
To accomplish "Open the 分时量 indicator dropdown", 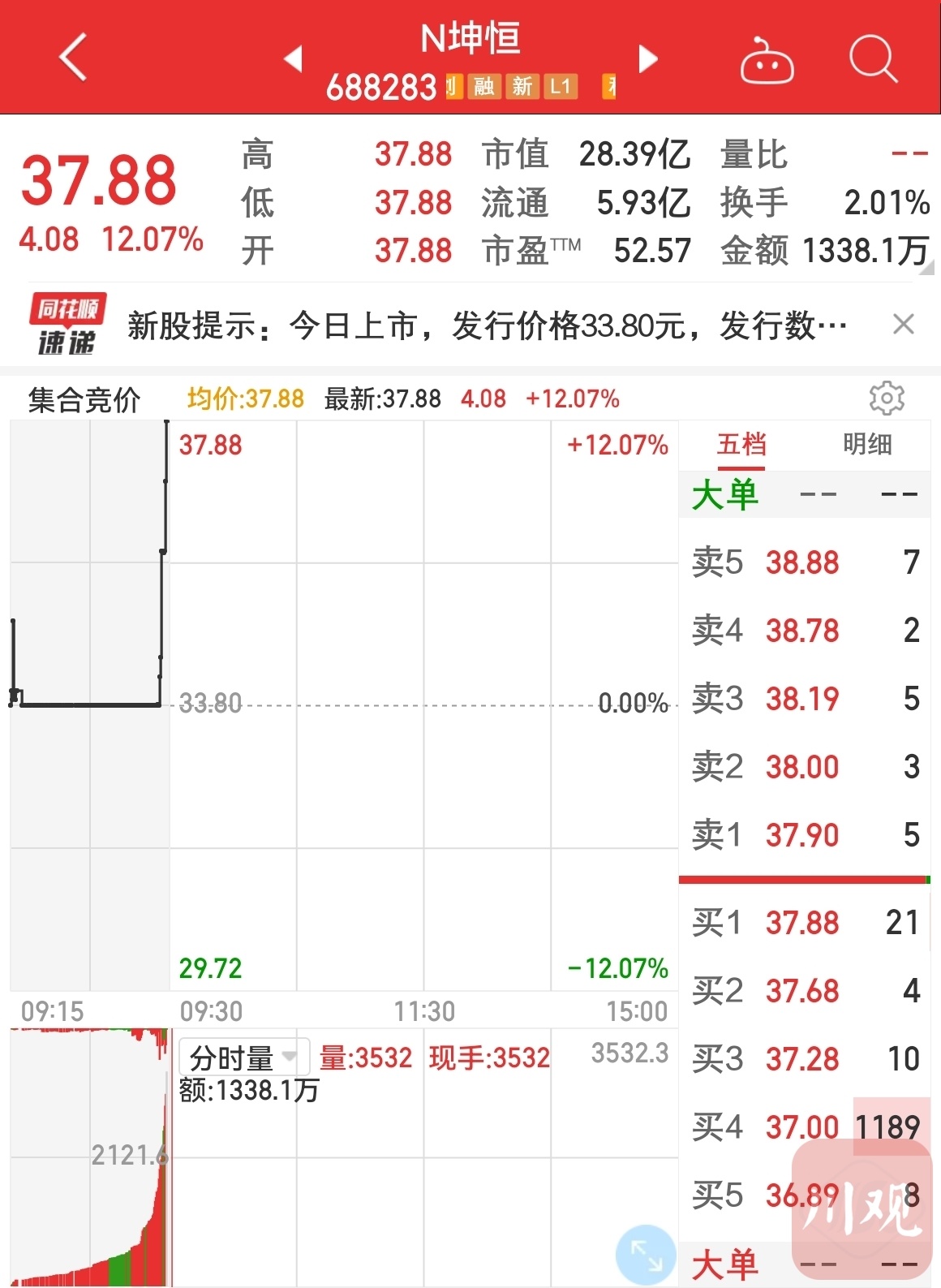I will click(243, 1058).
